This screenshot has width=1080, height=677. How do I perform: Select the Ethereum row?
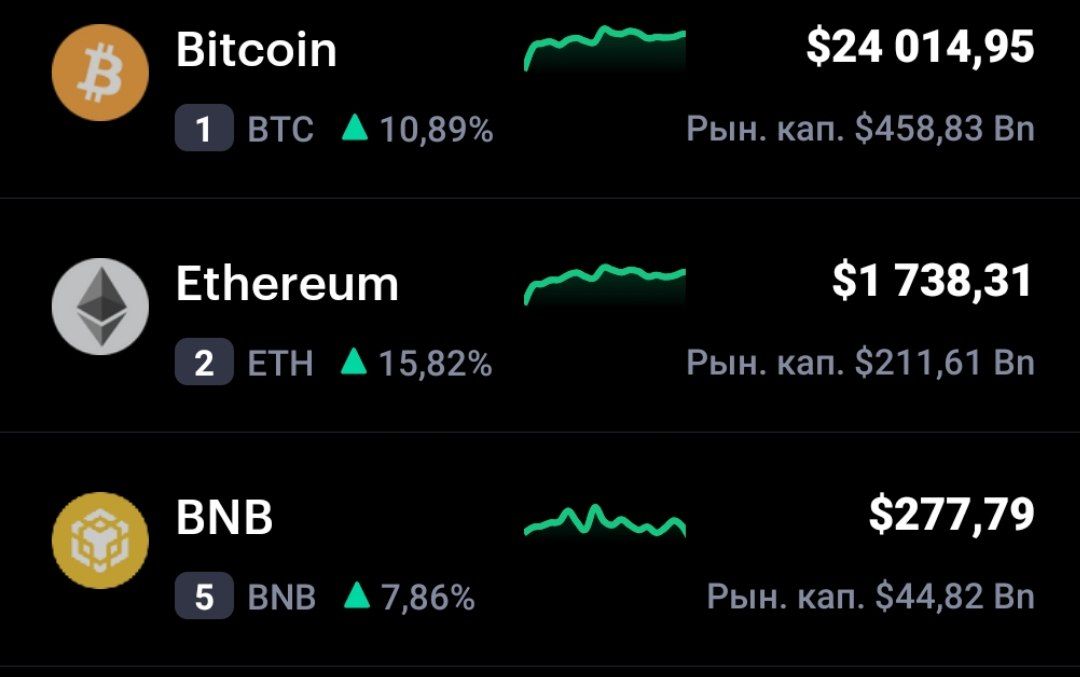click(x=287, y=285)
